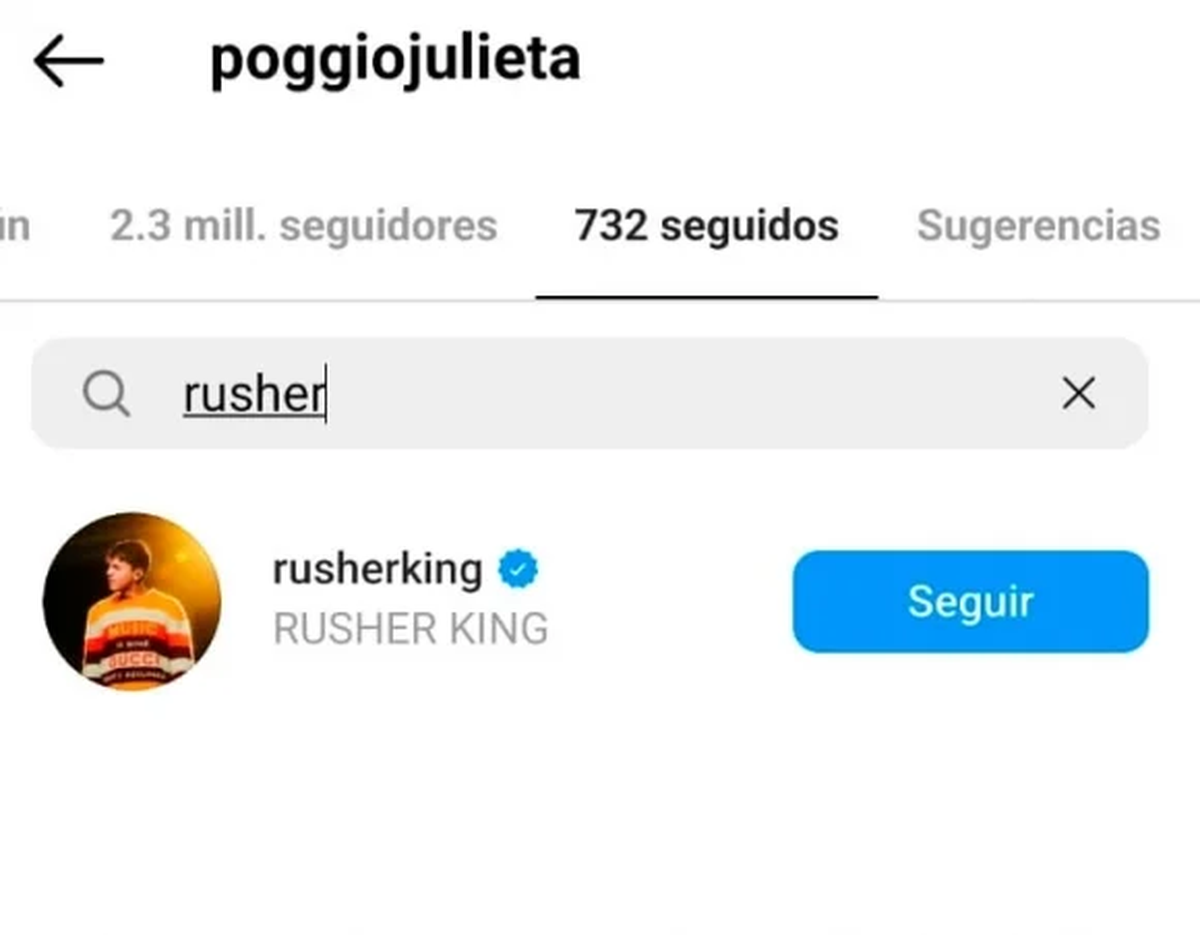Clear the rusher search text
The height and width of the screenshot is (935, 1200).
[1078, 394]
